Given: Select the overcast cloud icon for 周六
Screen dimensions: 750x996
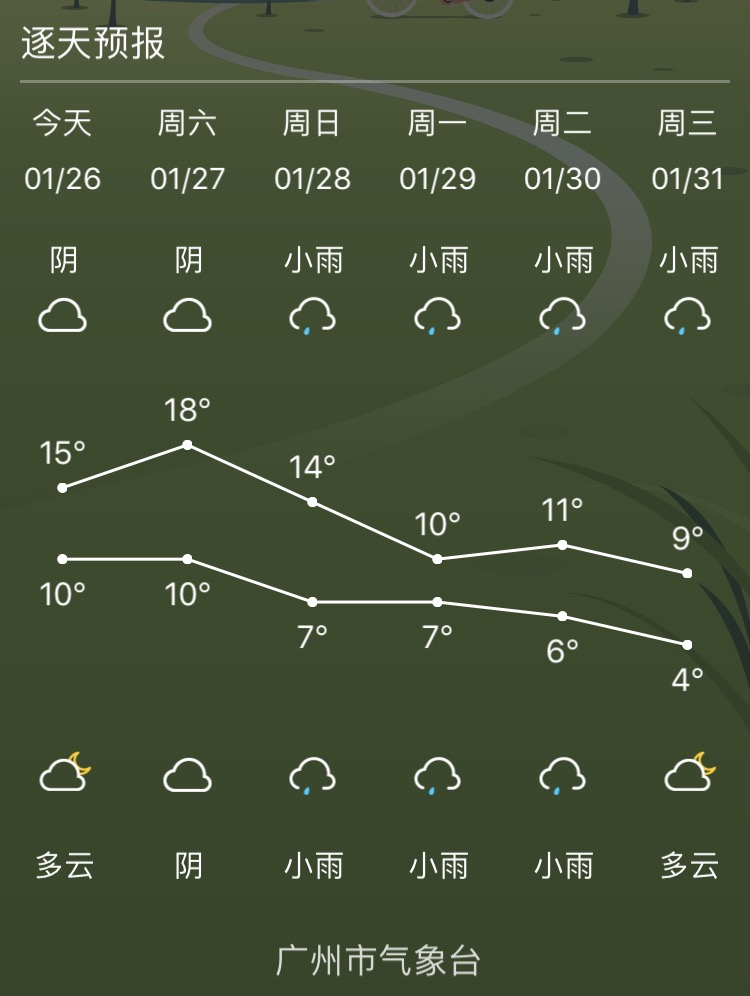Looking at the screenshot, I should tap(189, 315).
